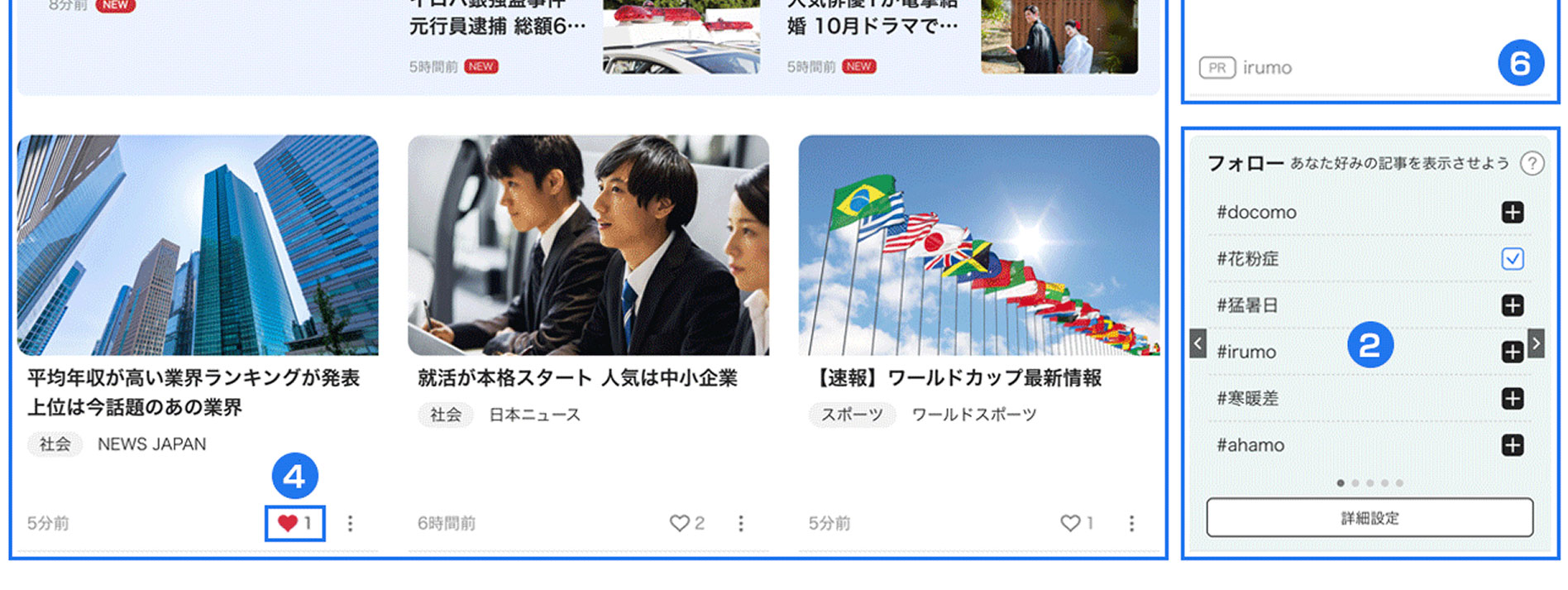Open the follow section help icon
The width and height of the screenshot is (1568, 590).
point(1532,164)
